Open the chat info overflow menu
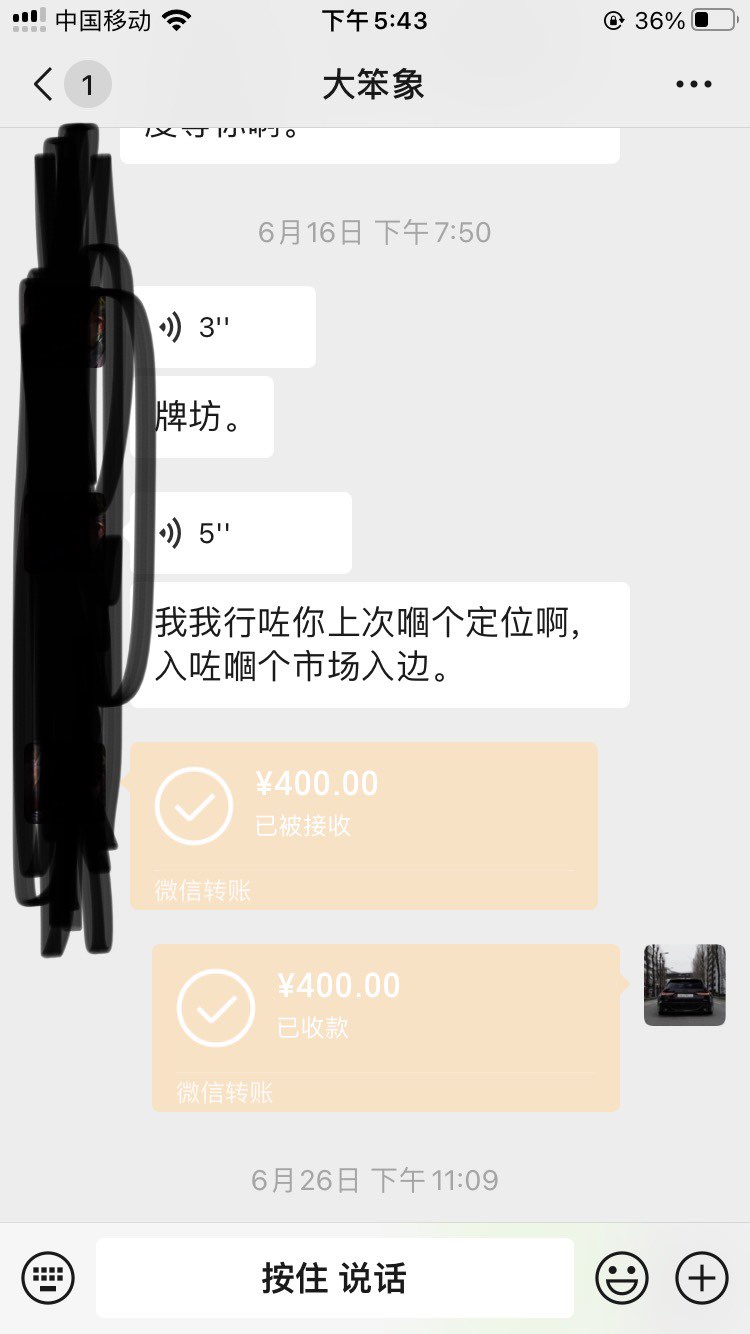Image resolution: width=750 pixels, height=1334 pixels. tap(693, 85)
